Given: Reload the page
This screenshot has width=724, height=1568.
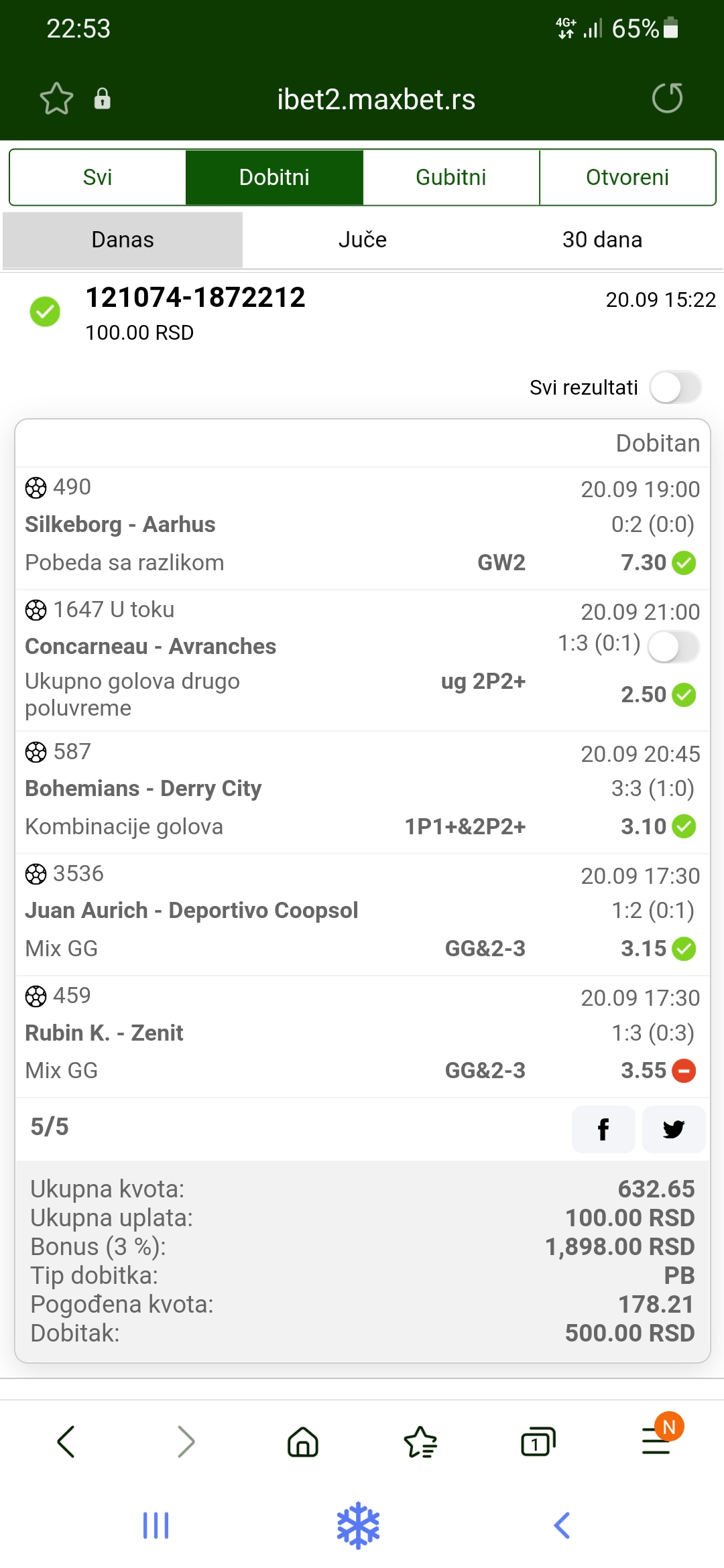Looking at the screenshot, I should click(x=667, y=99).
